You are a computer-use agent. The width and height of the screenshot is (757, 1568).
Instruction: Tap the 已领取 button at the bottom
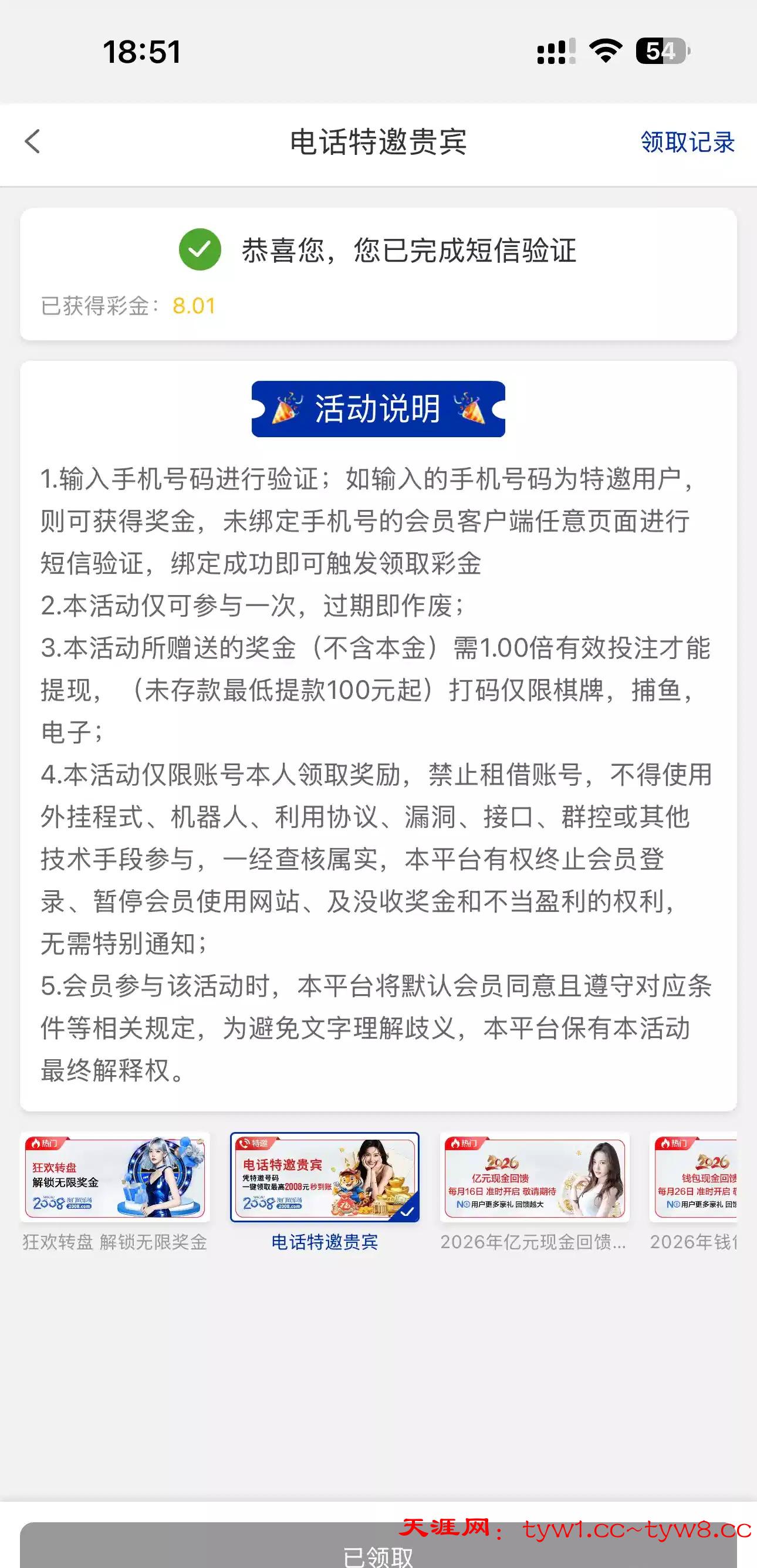pos(377,1549)
